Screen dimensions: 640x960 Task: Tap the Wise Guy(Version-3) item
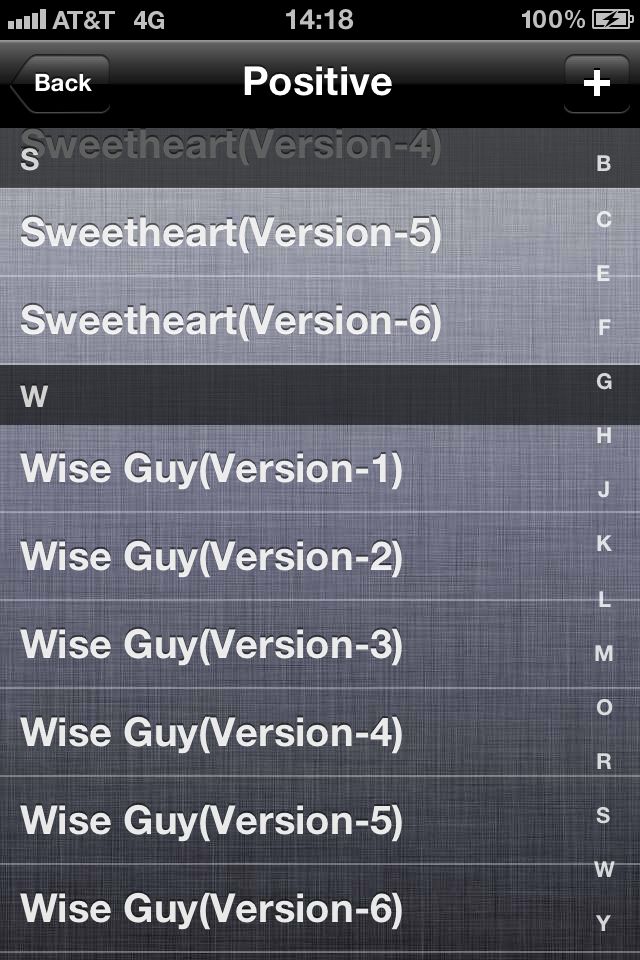(212, 645)
